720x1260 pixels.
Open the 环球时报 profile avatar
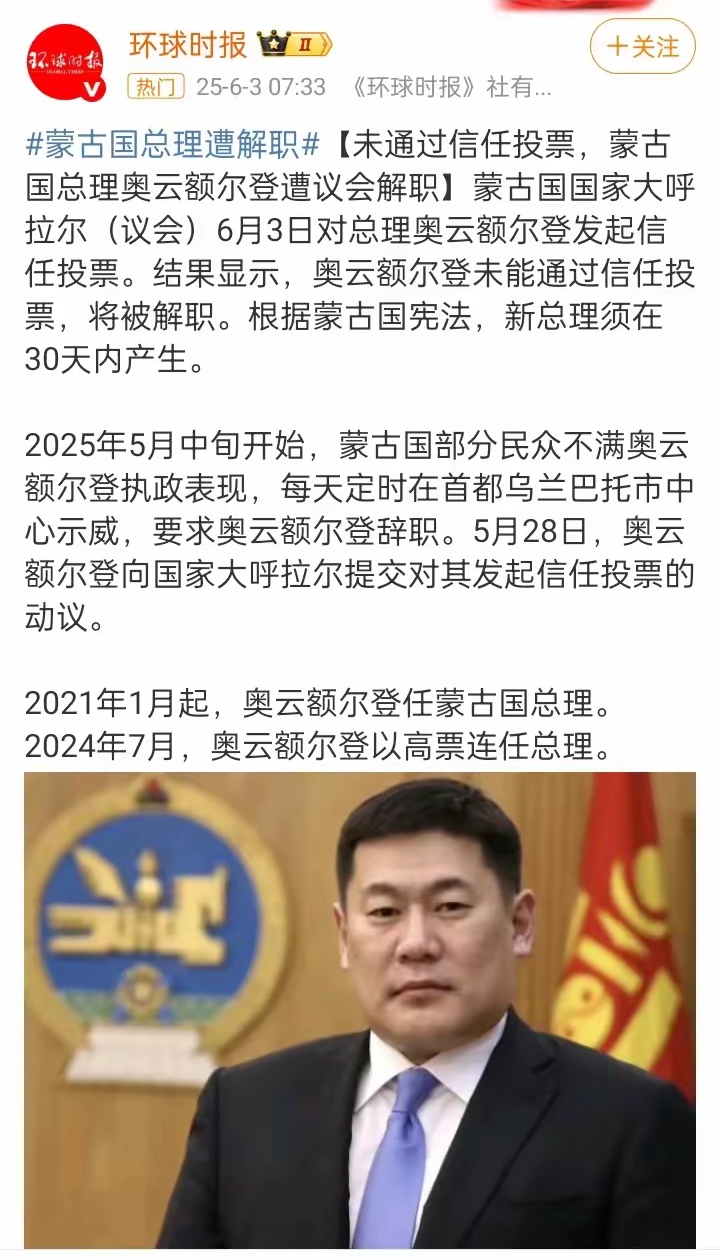[64, 62]
